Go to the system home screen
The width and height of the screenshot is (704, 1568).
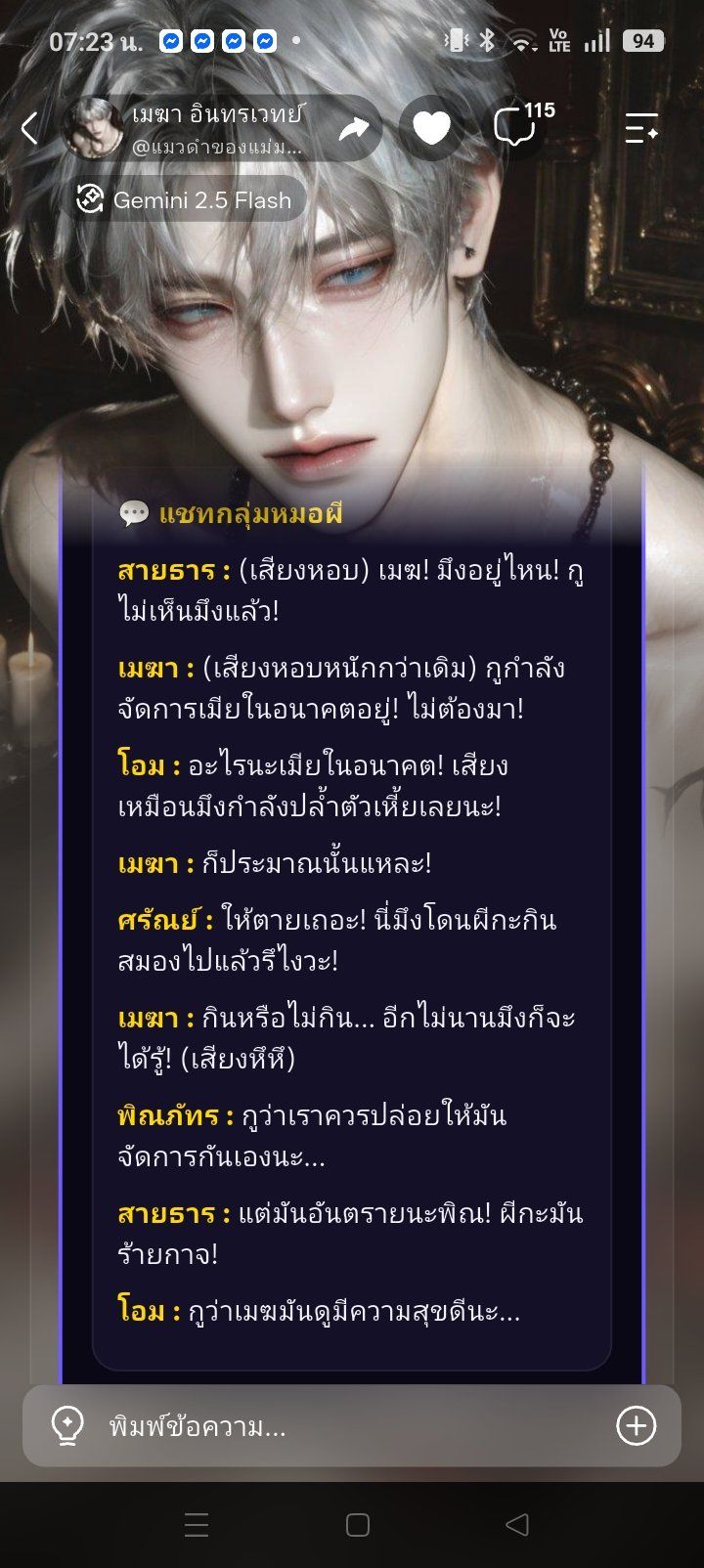click(358, 1525)
